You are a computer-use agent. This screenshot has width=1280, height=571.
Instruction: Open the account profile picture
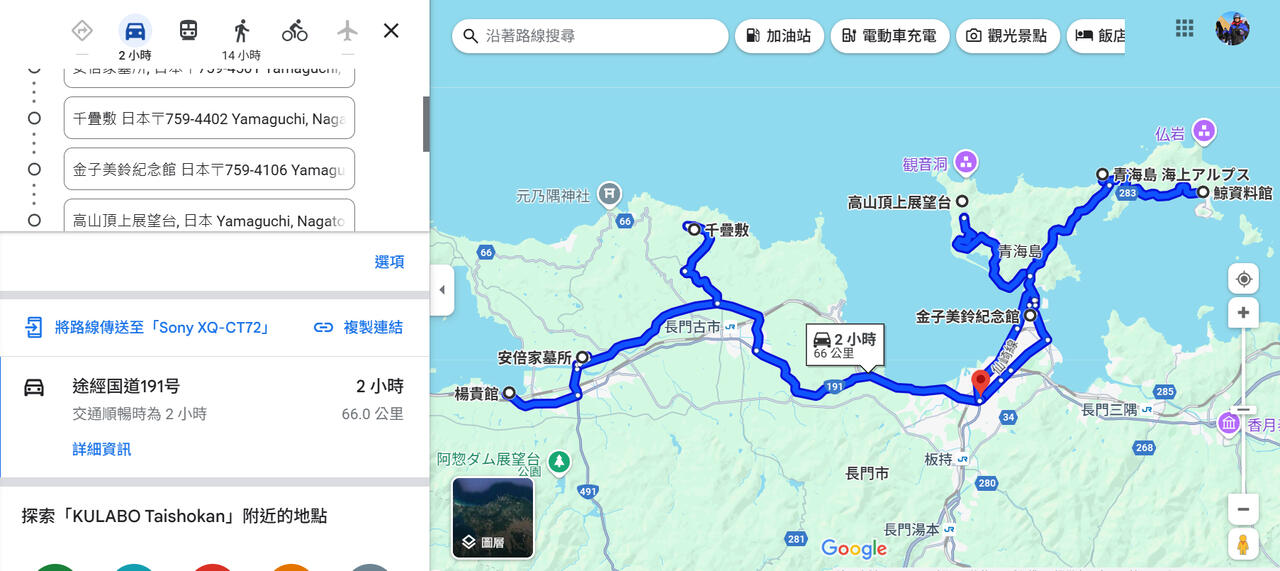click(1232, 28)
